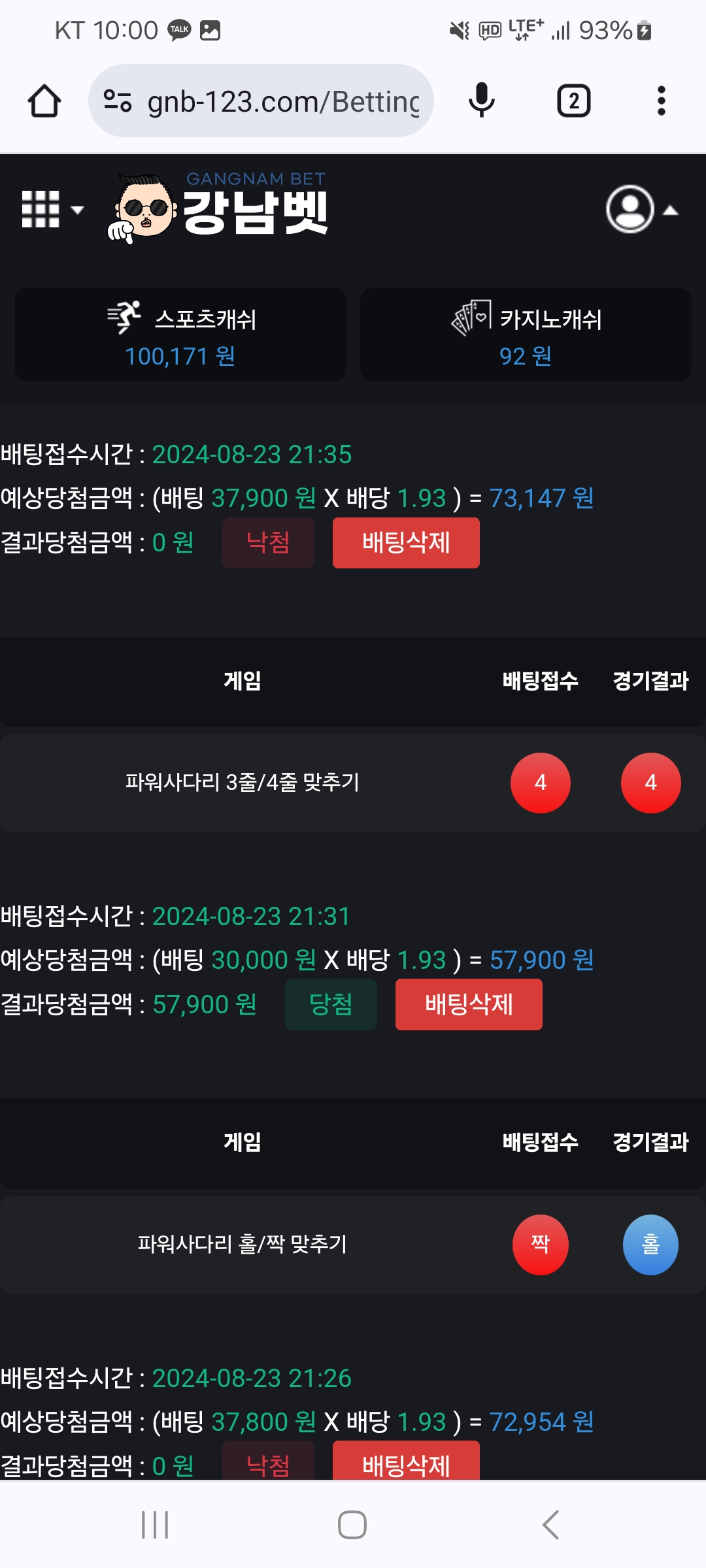The width and height of the screenshot is (706, 1568).
Task: Tap the gnb-123.com address bar
Action: pos(261,101)
